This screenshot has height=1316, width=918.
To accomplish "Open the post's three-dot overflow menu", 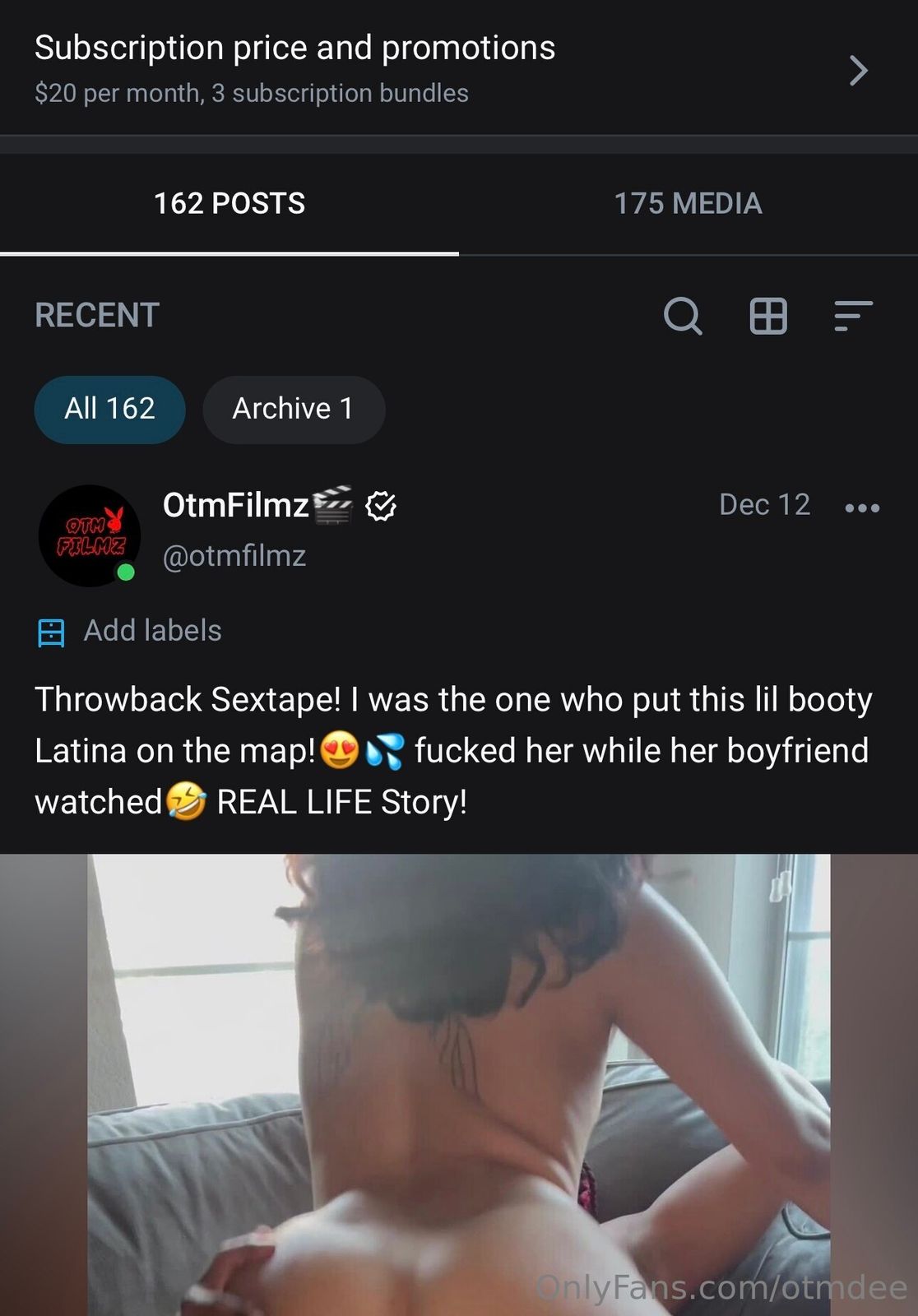I will pos(862,507).
